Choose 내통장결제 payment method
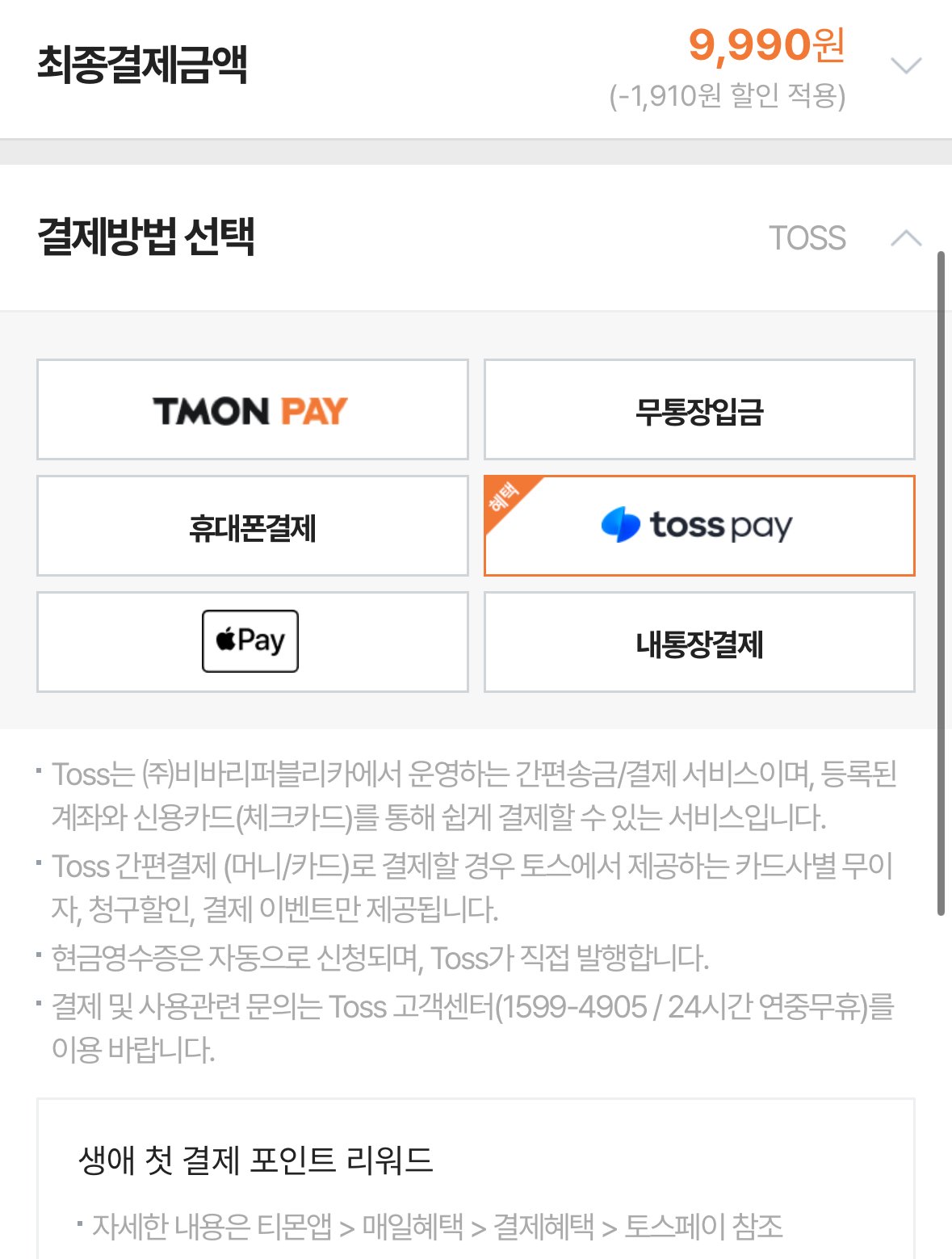The height and width of the screenshot is (1259, 952). coord(699,642)
